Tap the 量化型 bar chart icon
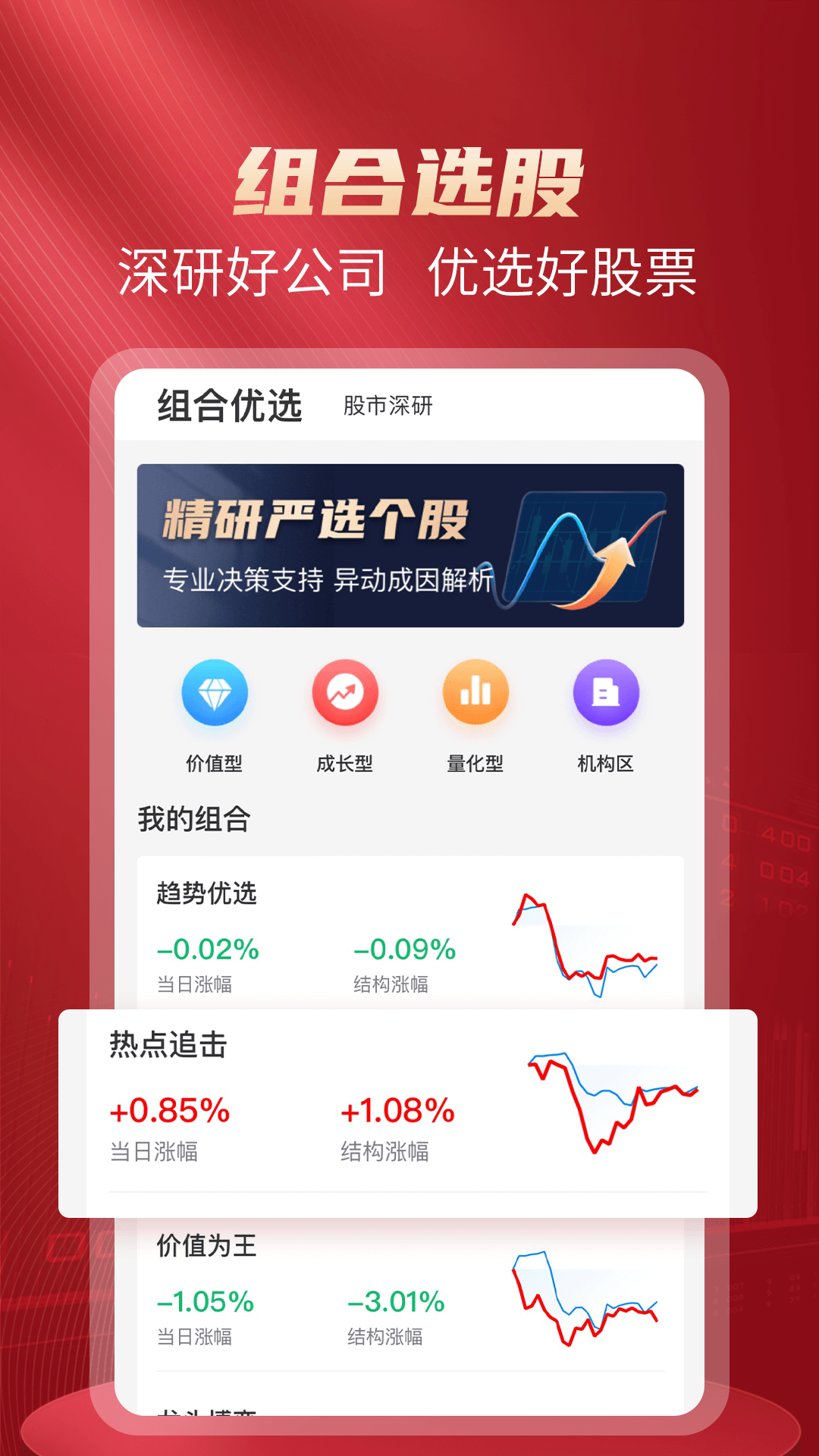Screen dimensions: 819x1456 pyautogui.click(x=475, y=692)
